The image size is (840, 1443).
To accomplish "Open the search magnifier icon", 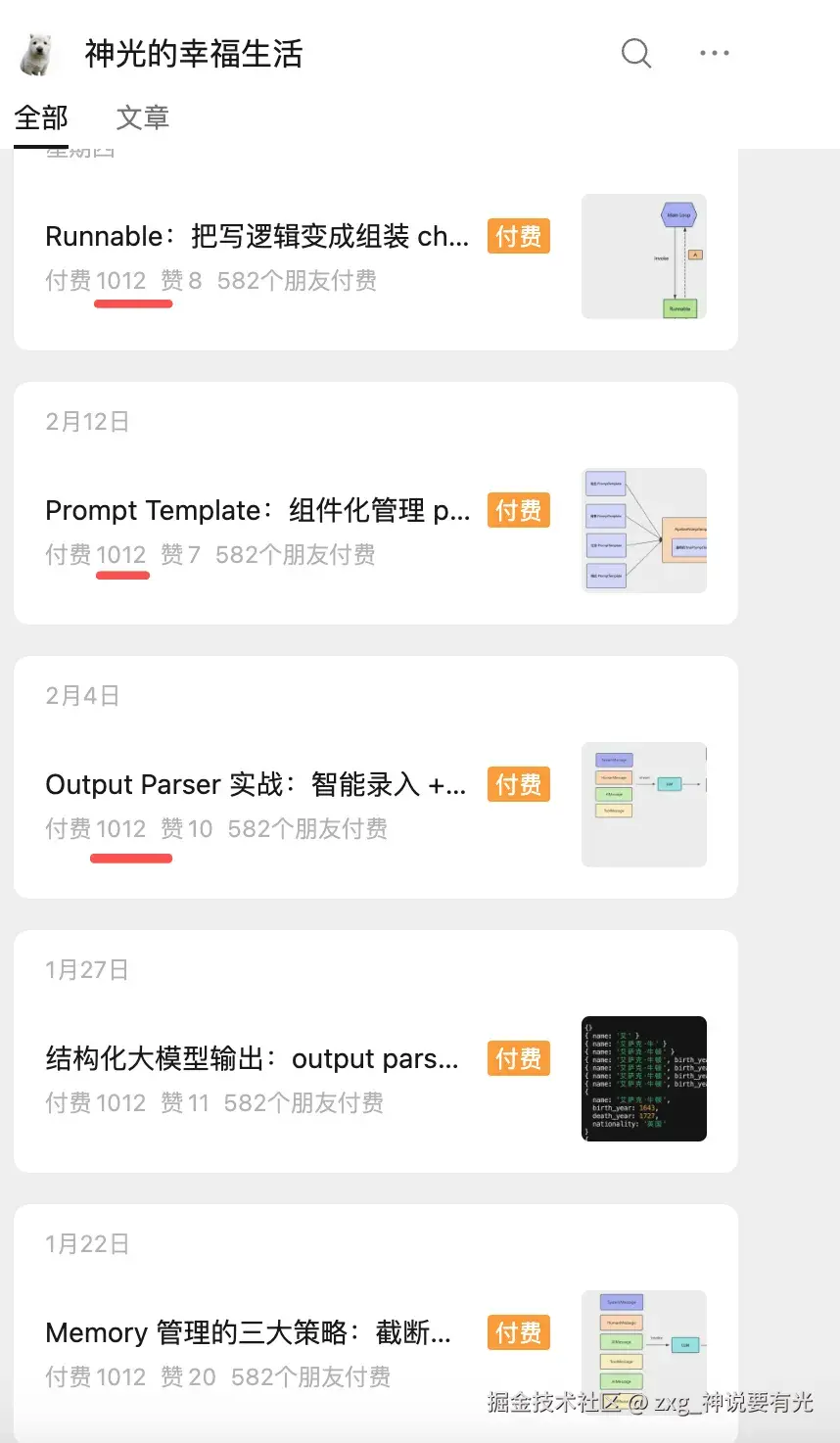I will click(636, 53).
